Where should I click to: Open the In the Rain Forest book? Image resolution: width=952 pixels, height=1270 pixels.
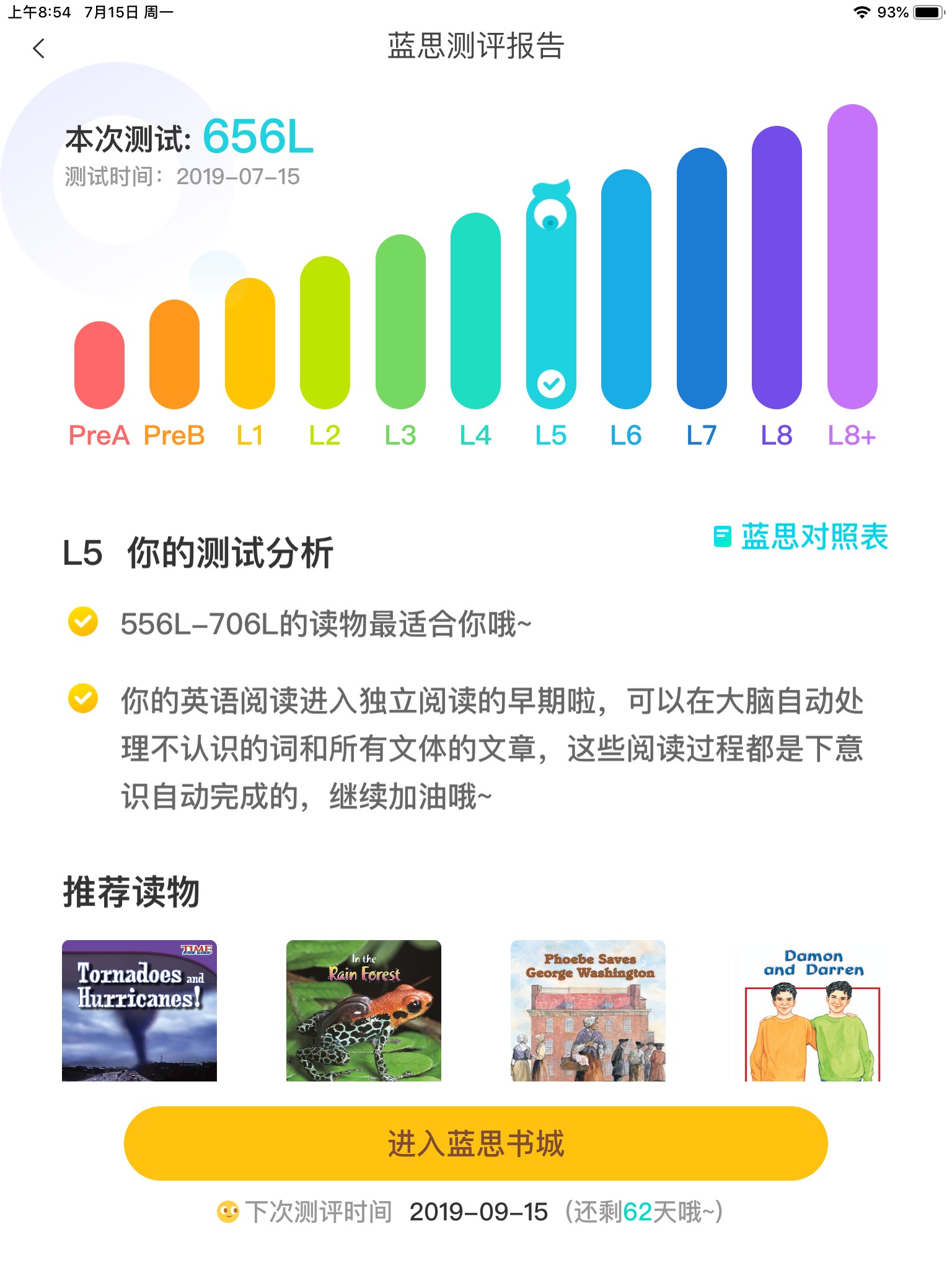364,1011
